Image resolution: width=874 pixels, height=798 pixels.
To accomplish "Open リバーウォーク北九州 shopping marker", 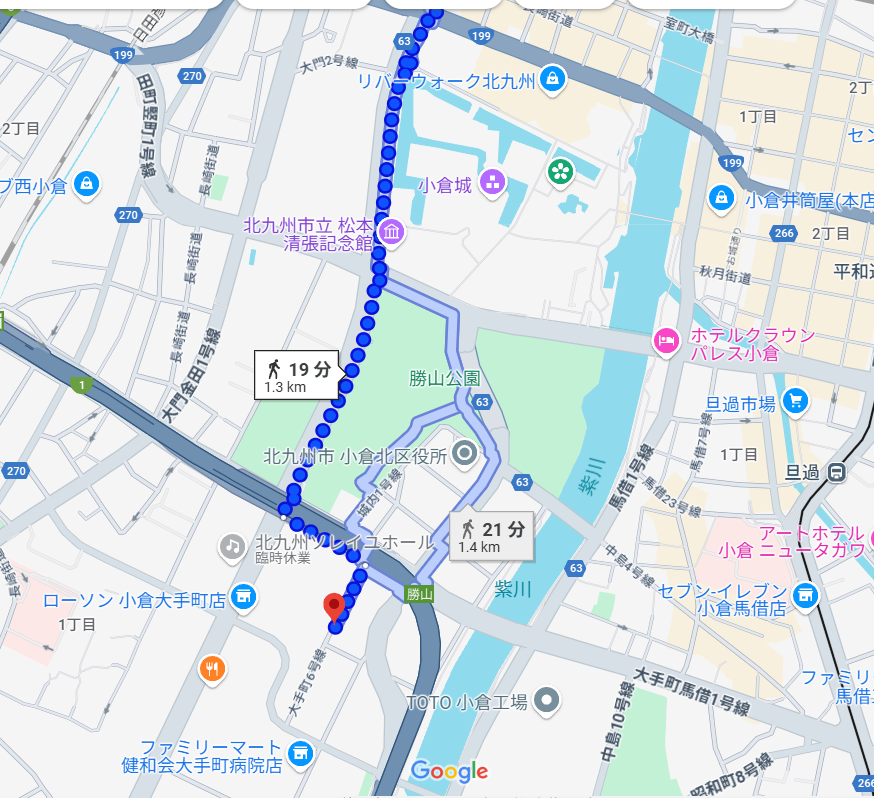I will (x=551, y=78).
